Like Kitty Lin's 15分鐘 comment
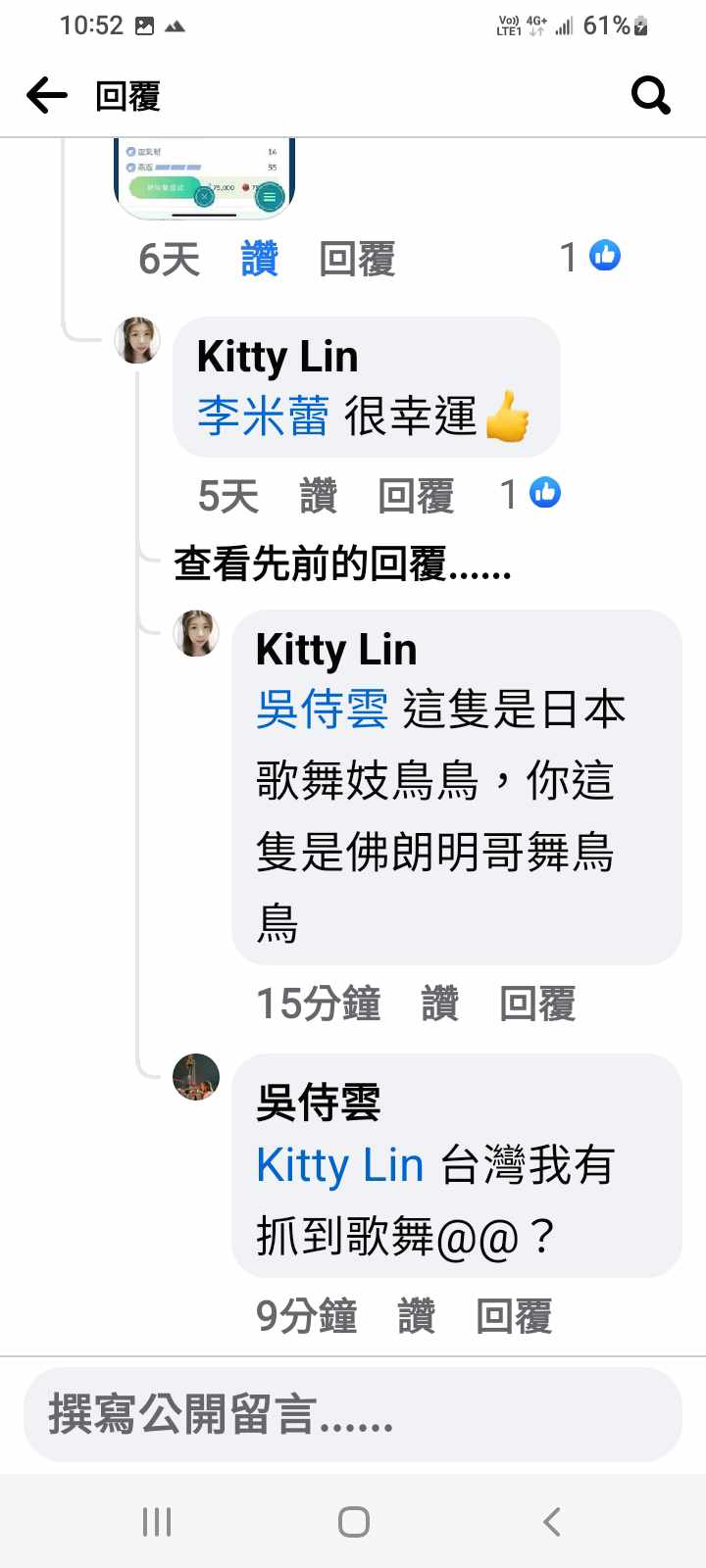 [439, 1004]
